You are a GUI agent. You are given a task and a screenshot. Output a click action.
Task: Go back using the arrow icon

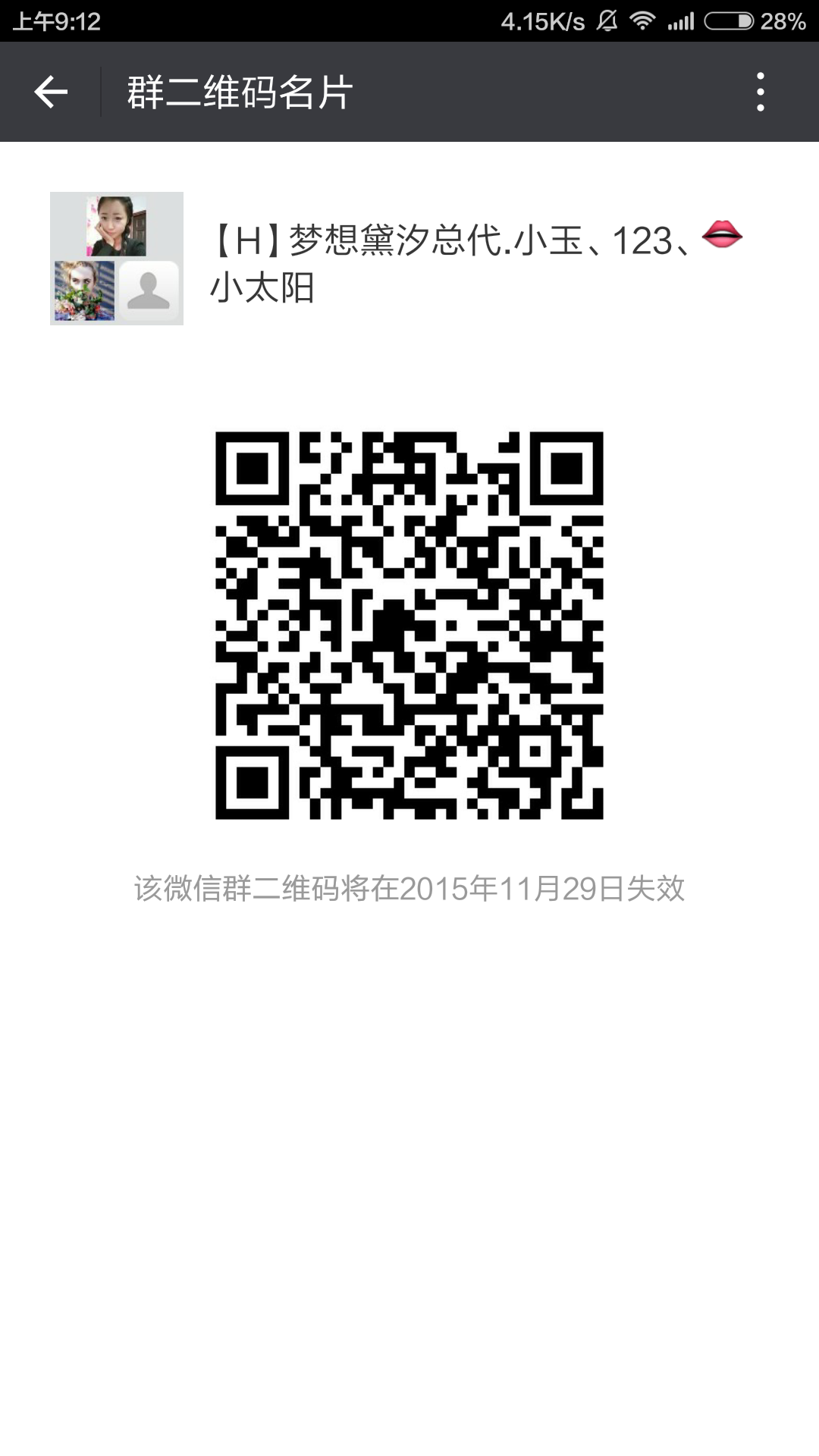(51, 92)
